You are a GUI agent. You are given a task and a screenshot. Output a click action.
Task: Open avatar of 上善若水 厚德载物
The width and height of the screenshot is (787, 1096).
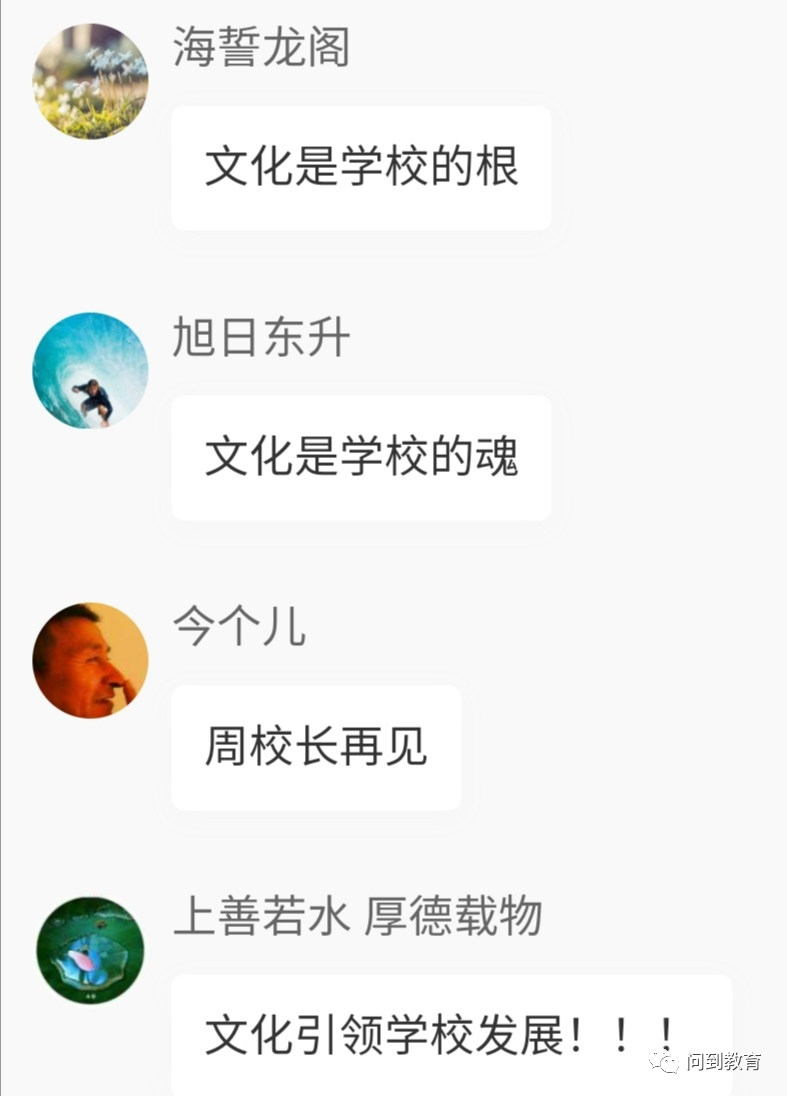pyautogui.click(x=90, y=950)
